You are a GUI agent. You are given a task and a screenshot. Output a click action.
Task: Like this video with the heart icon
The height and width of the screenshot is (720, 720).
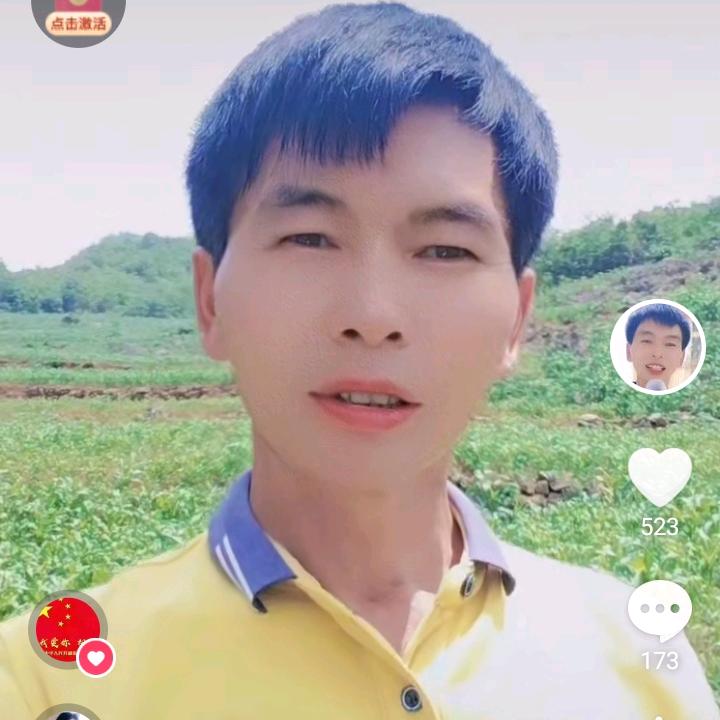(659, 477)
